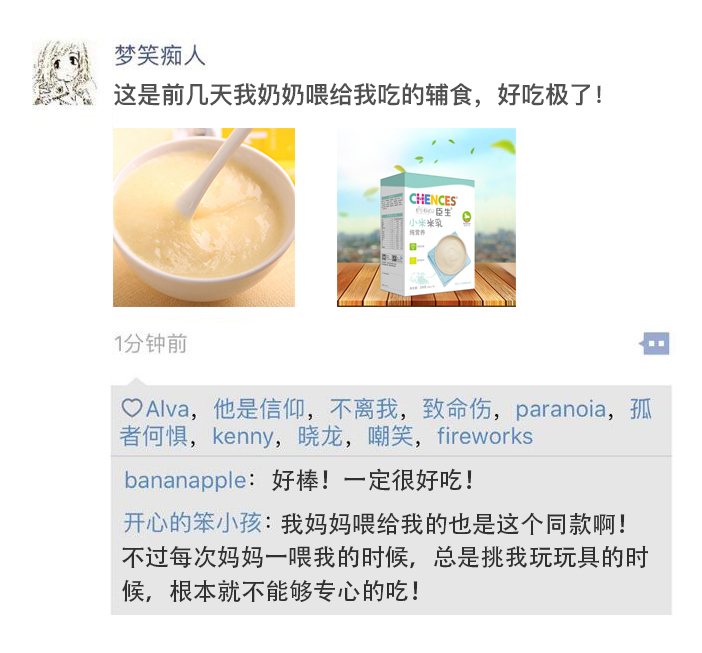Open liker kenny's profile
Viewport: 702px width, 653px height.
(x=242, y=437)
